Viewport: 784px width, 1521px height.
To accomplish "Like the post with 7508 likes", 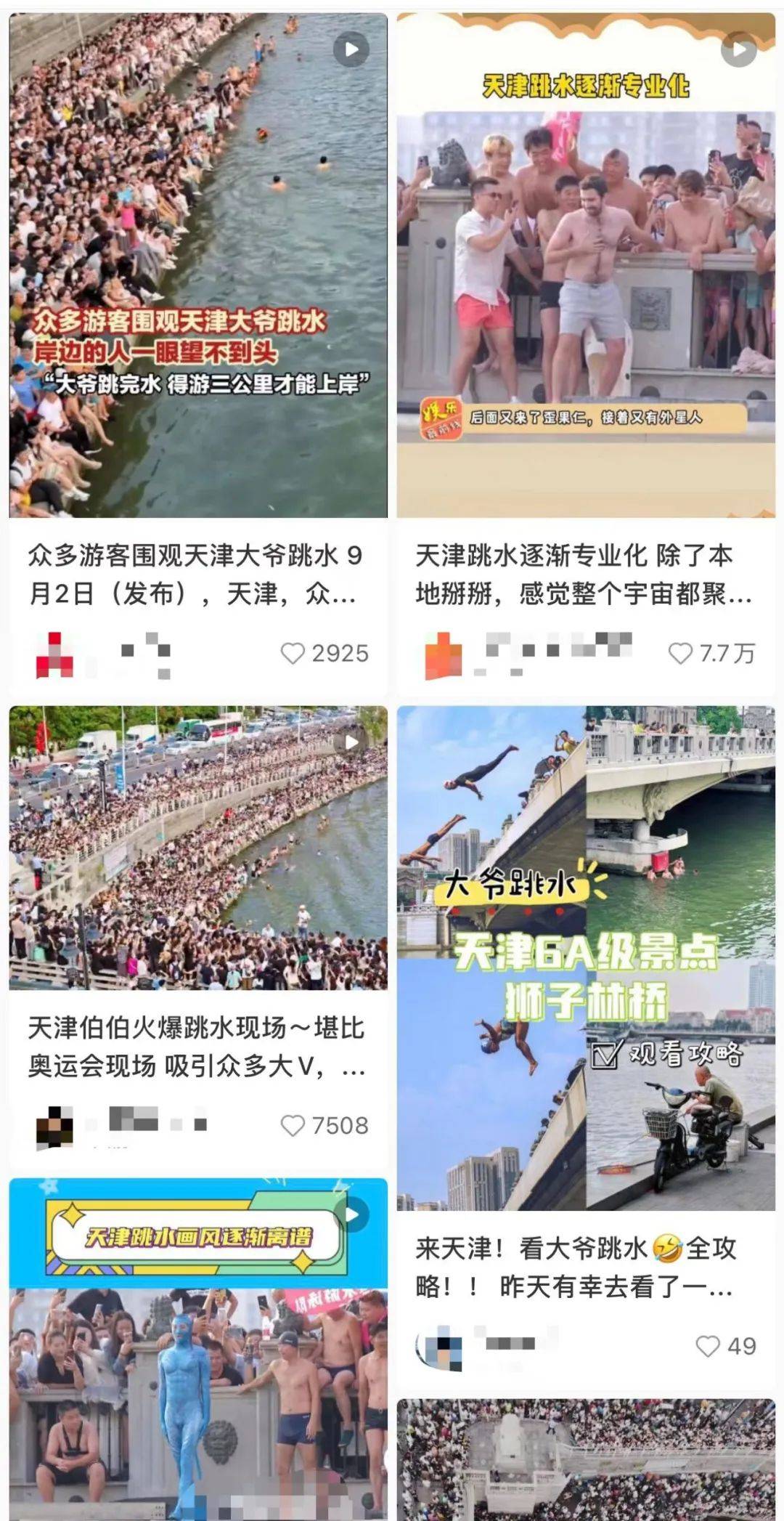I will (293, 1126).
